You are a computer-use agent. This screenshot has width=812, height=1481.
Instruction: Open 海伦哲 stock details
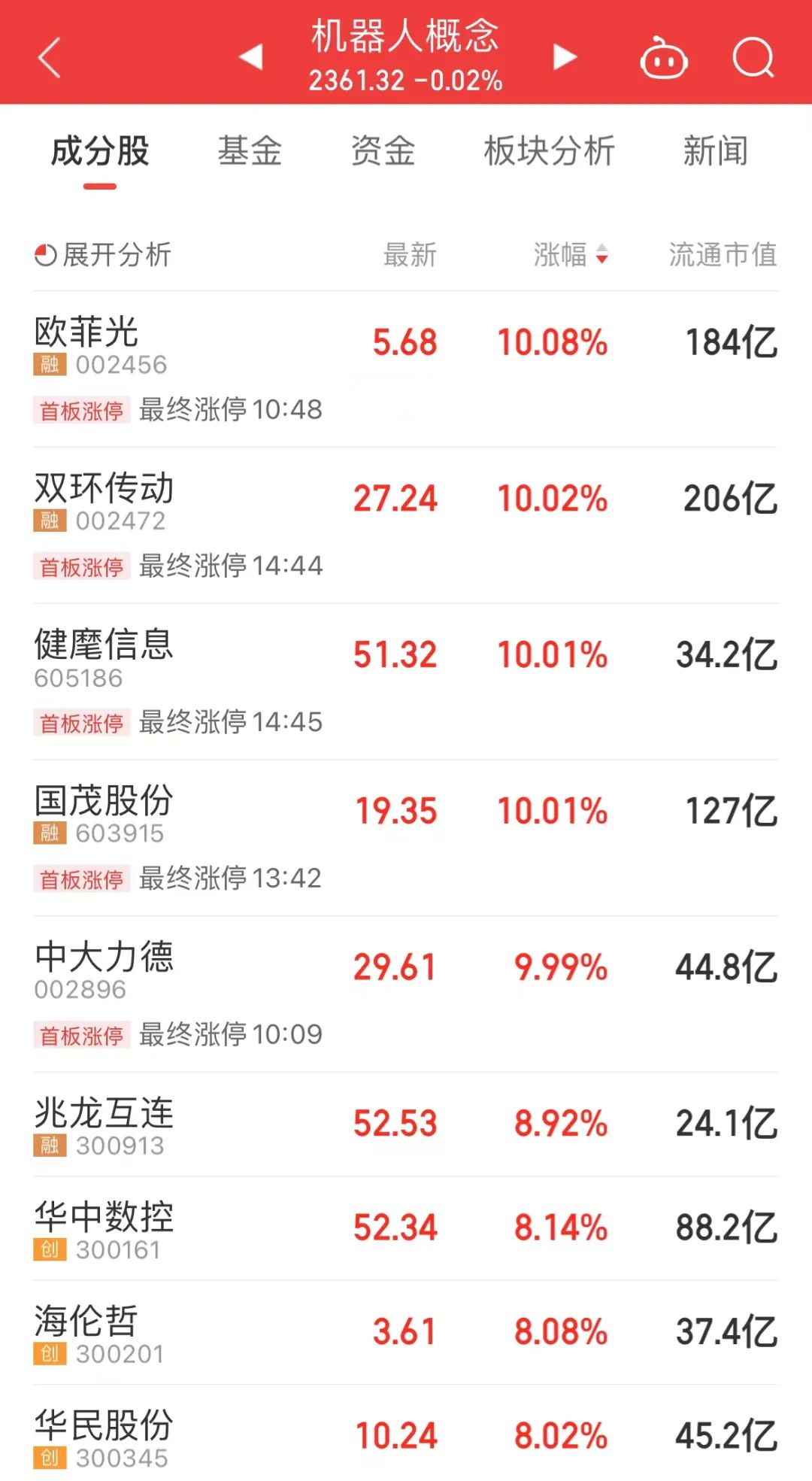click(x=87, y=1322)
